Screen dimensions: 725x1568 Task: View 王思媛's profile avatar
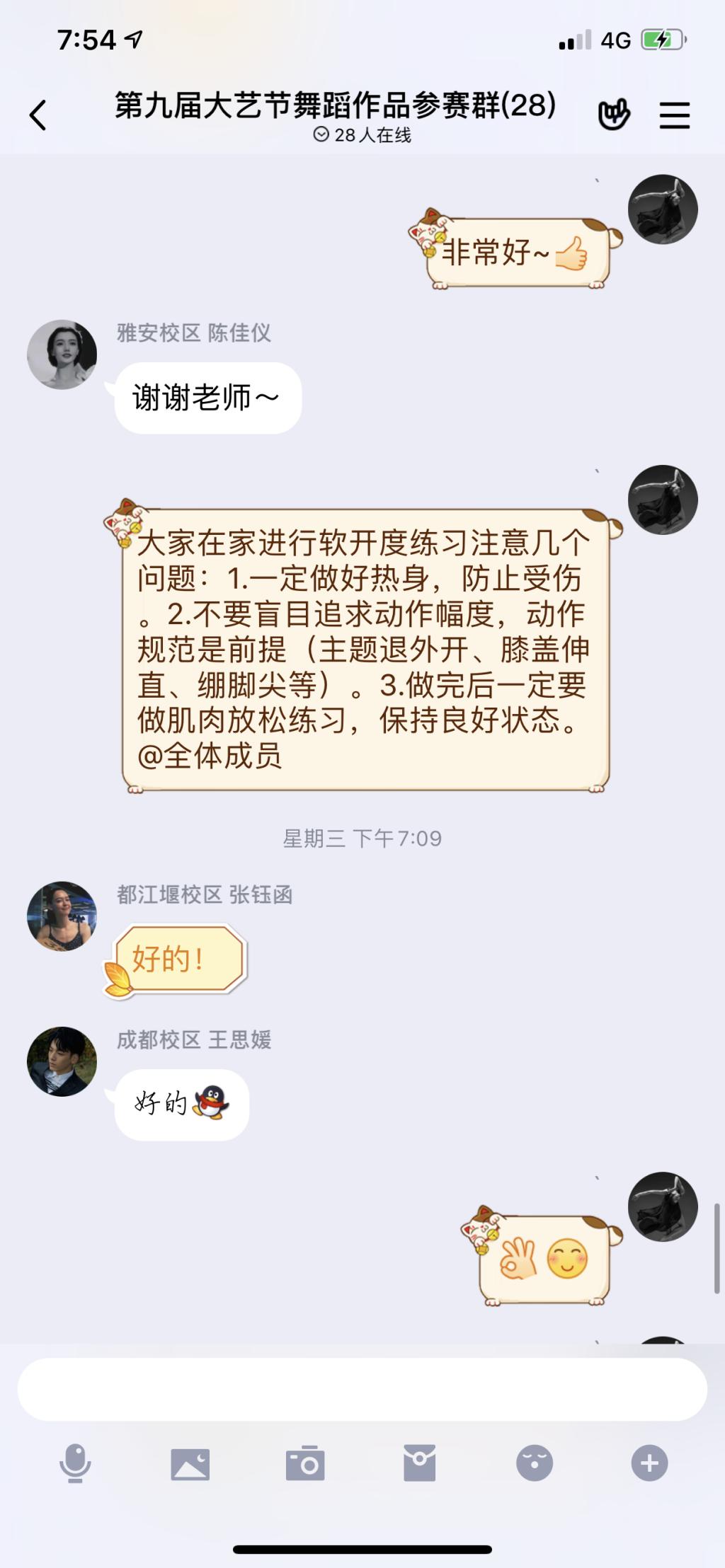point(62,1061)
